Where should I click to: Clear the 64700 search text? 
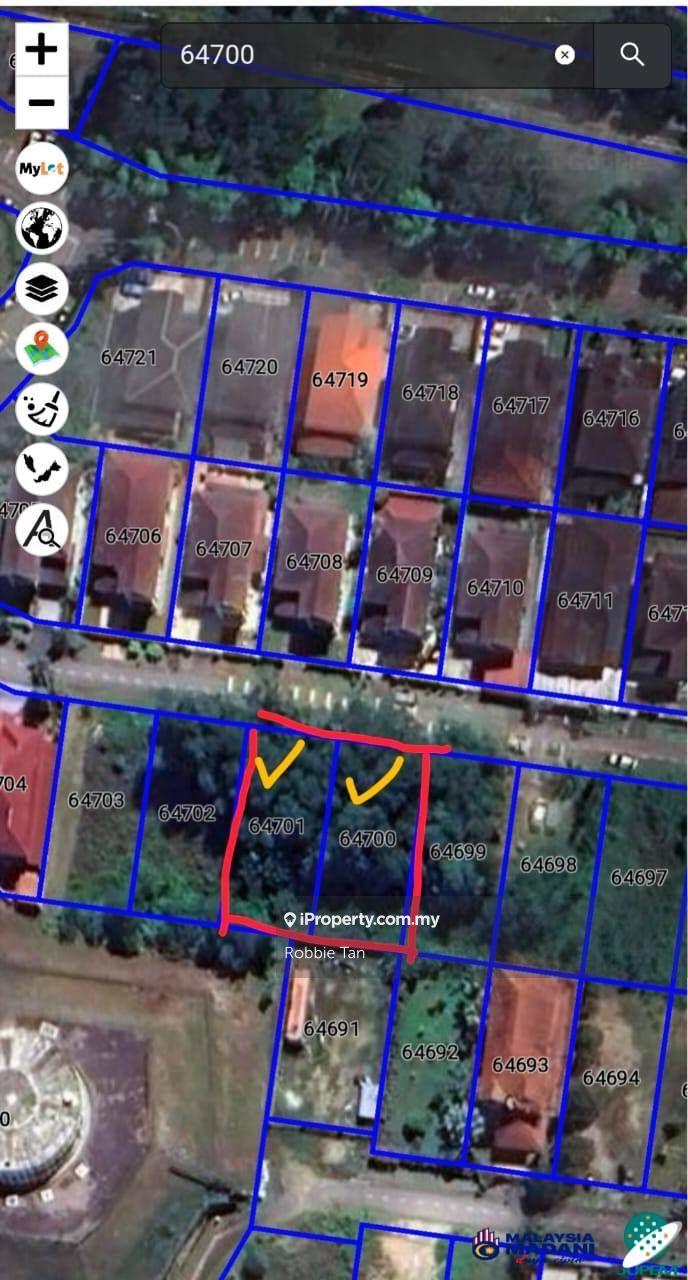pos(565,55)
